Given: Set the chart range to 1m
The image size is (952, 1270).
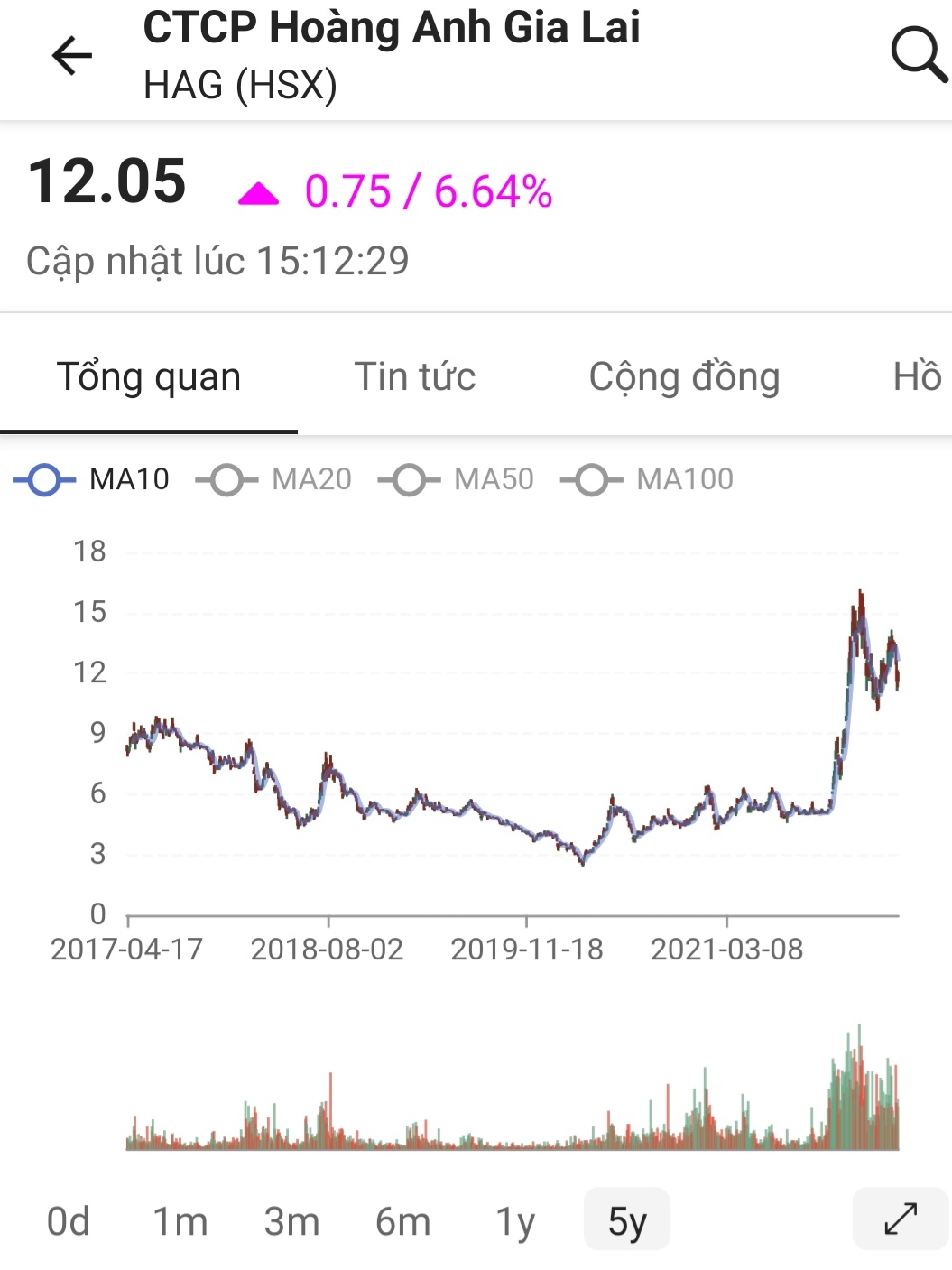Looking at the screenshot, I should point(180,1221).
